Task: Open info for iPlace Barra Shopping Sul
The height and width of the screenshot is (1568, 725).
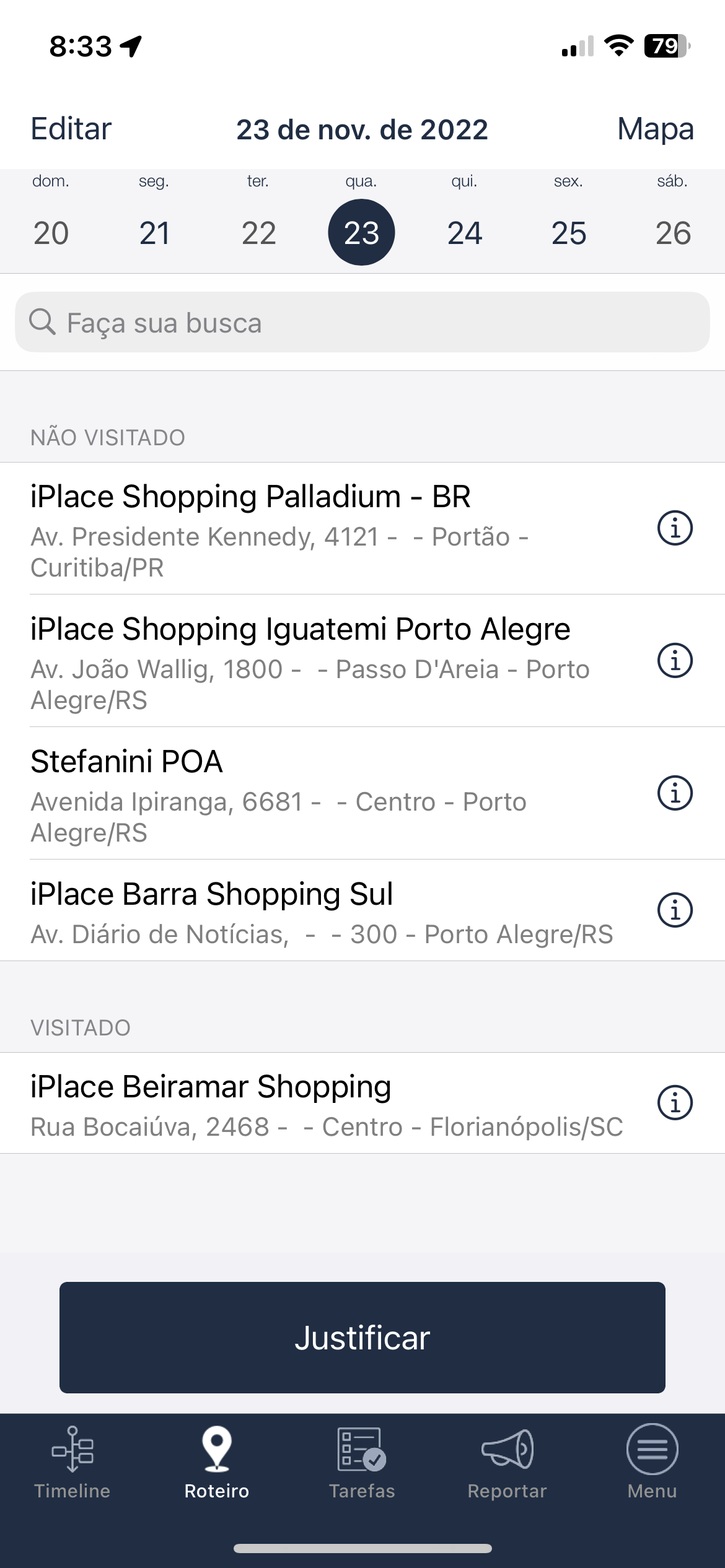Action: [x=676, y=909]
